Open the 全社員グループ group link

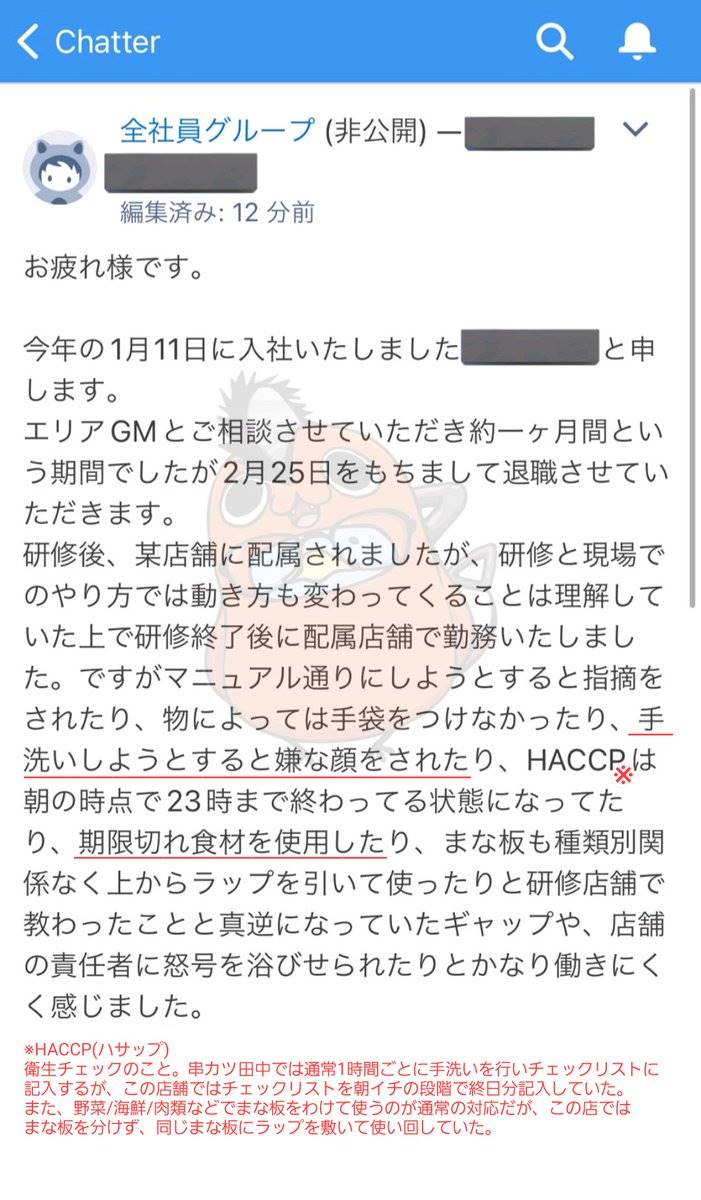[217, 131]
